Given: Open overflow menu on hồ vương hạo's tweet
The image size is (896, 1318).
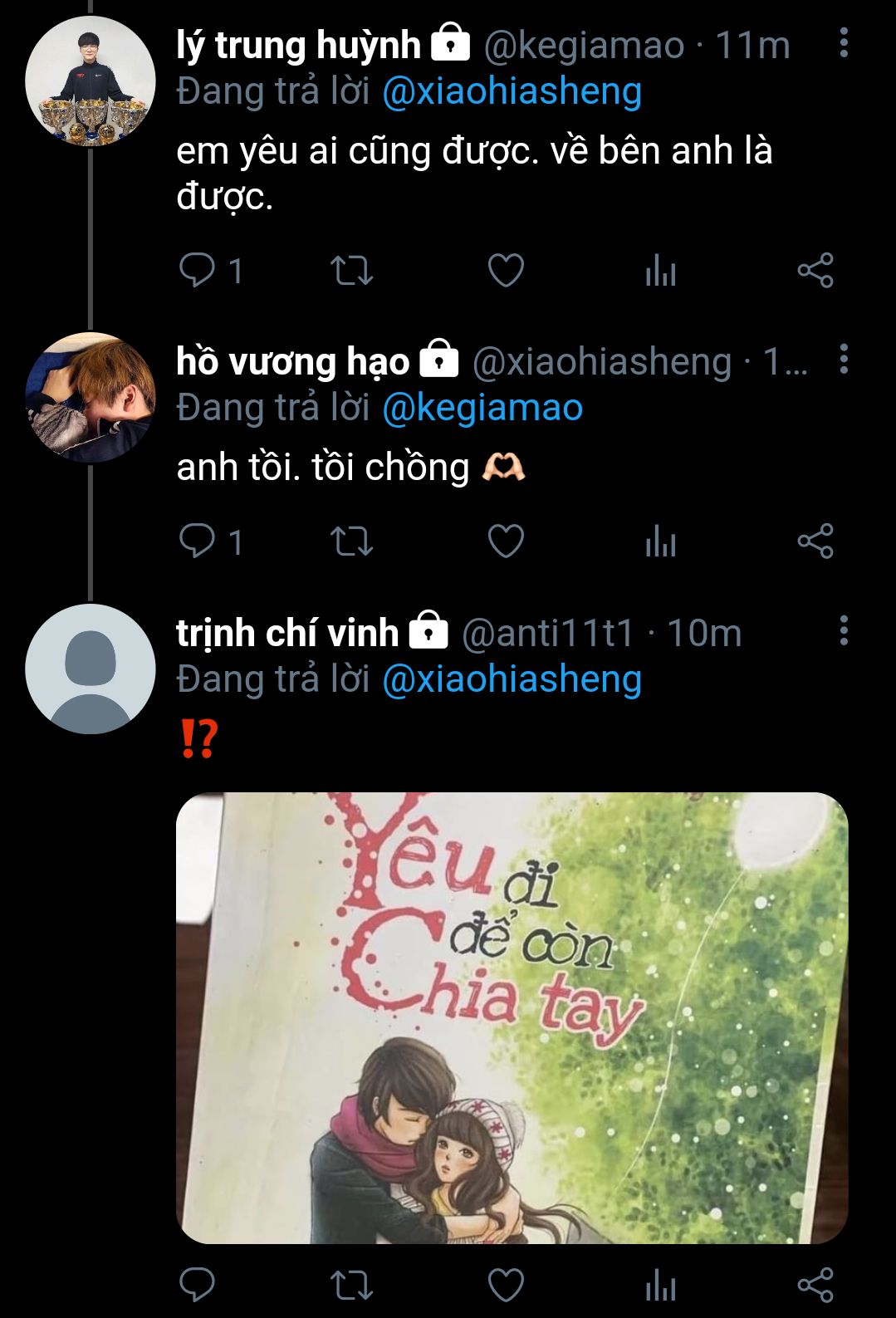Looking at the screenshot, I should point(844,359).
